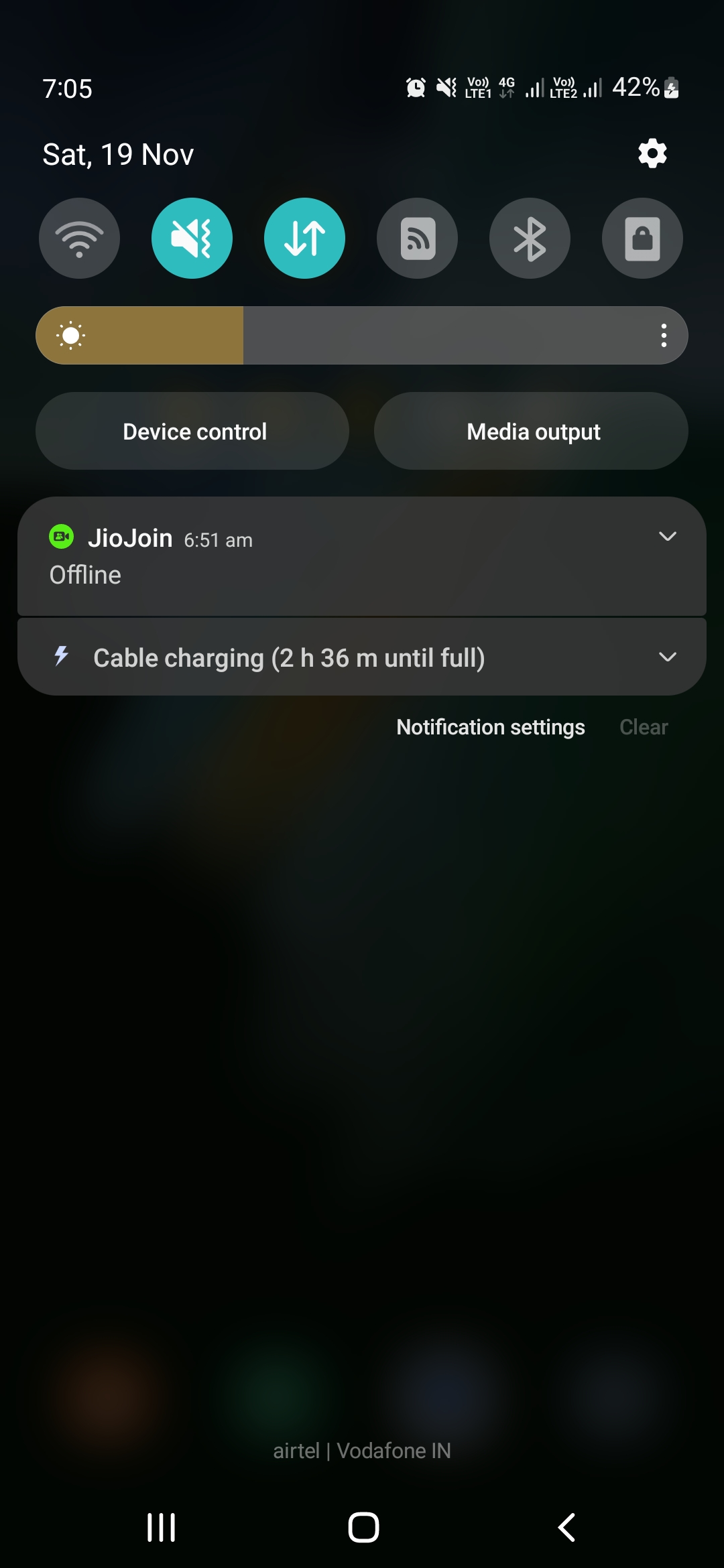This screenshot has width=724, height=1568.
Task: Expand the Cable charging notification
Action: [x=667, y=657]
